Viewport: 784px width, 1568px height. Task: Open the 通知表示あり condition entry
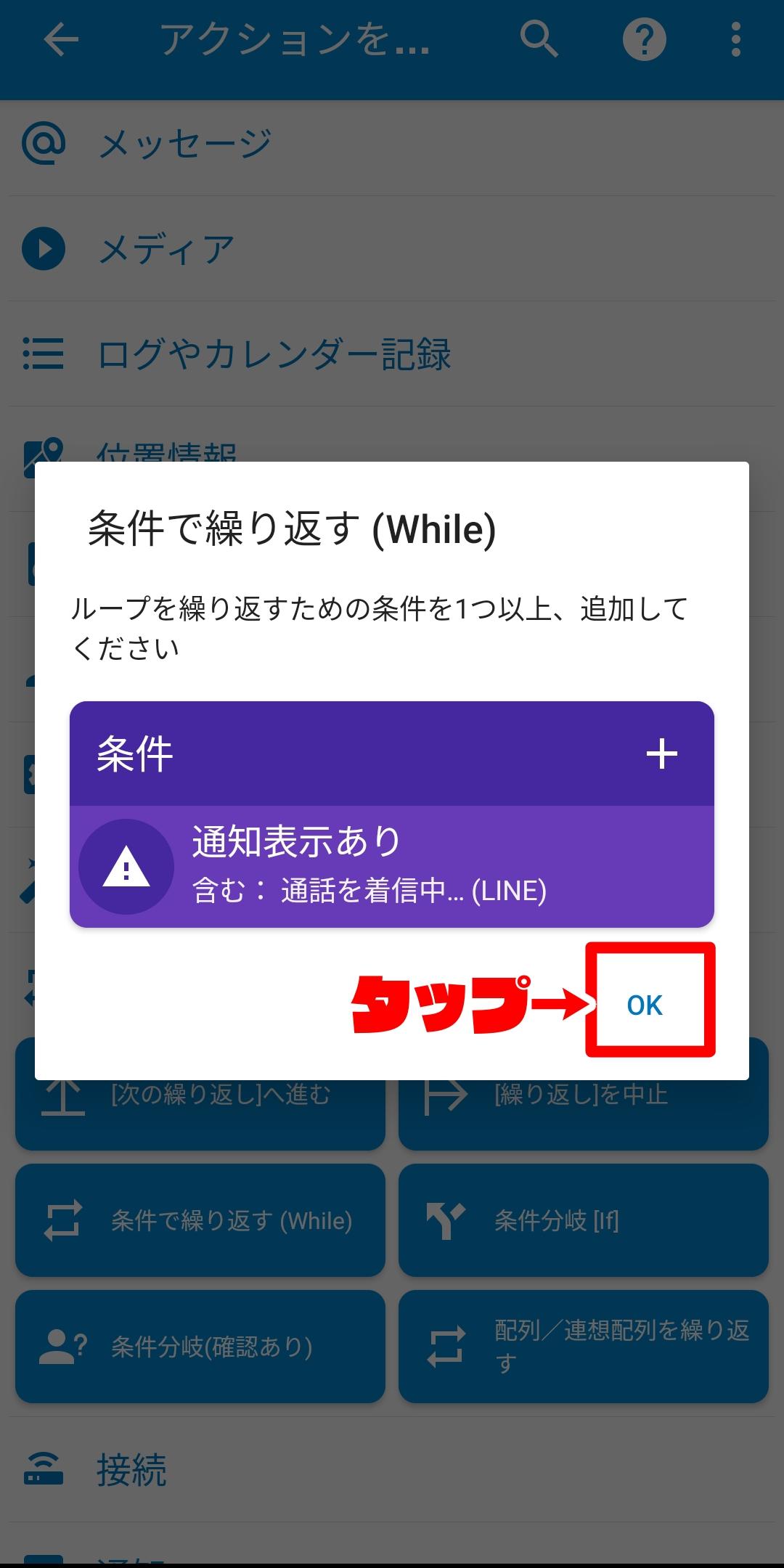click(x=392, y=866)
